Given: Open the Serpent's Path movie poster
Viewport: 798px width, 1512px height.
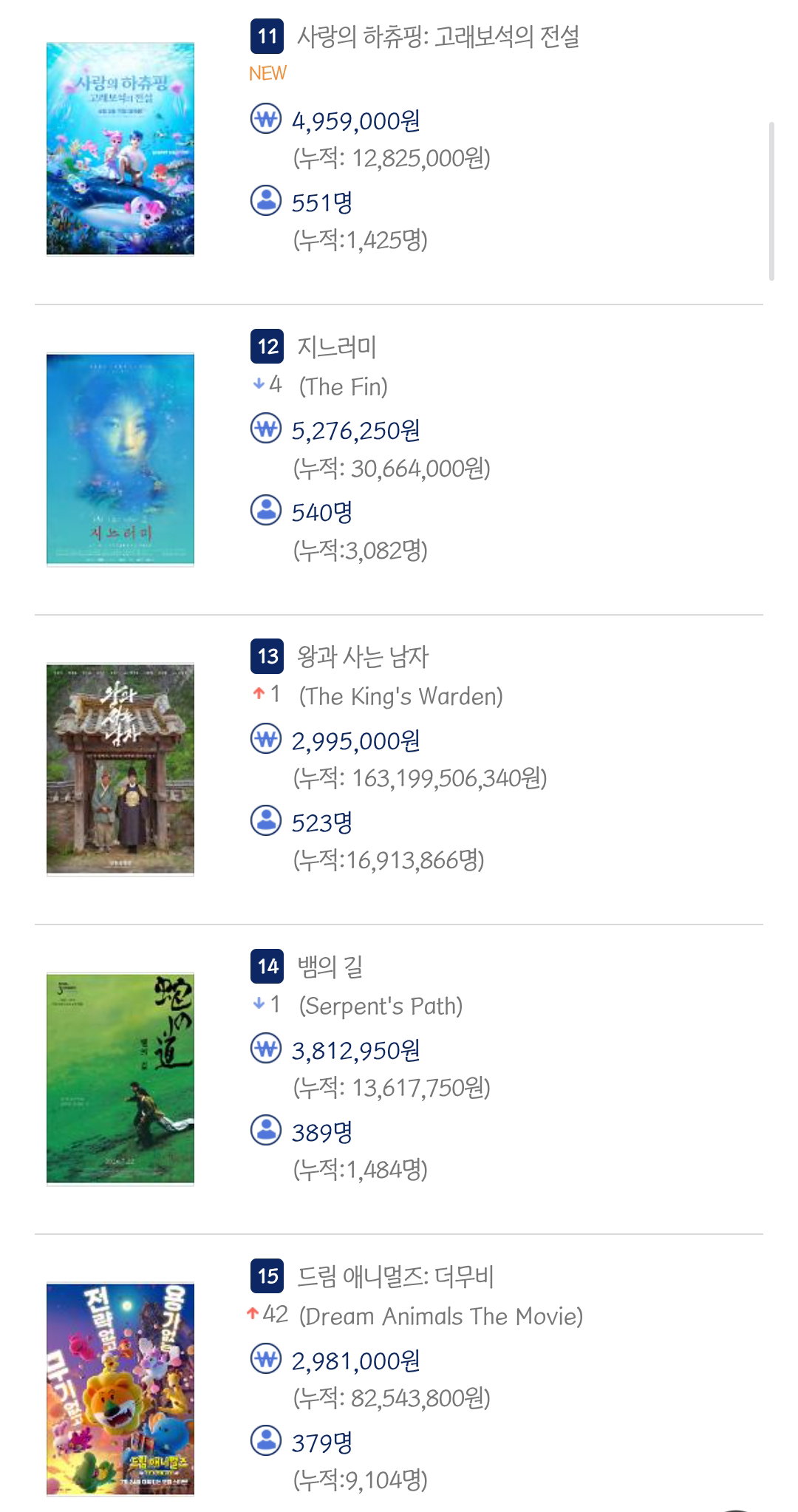Looking at the screenshot, I should click(120, 1079).
